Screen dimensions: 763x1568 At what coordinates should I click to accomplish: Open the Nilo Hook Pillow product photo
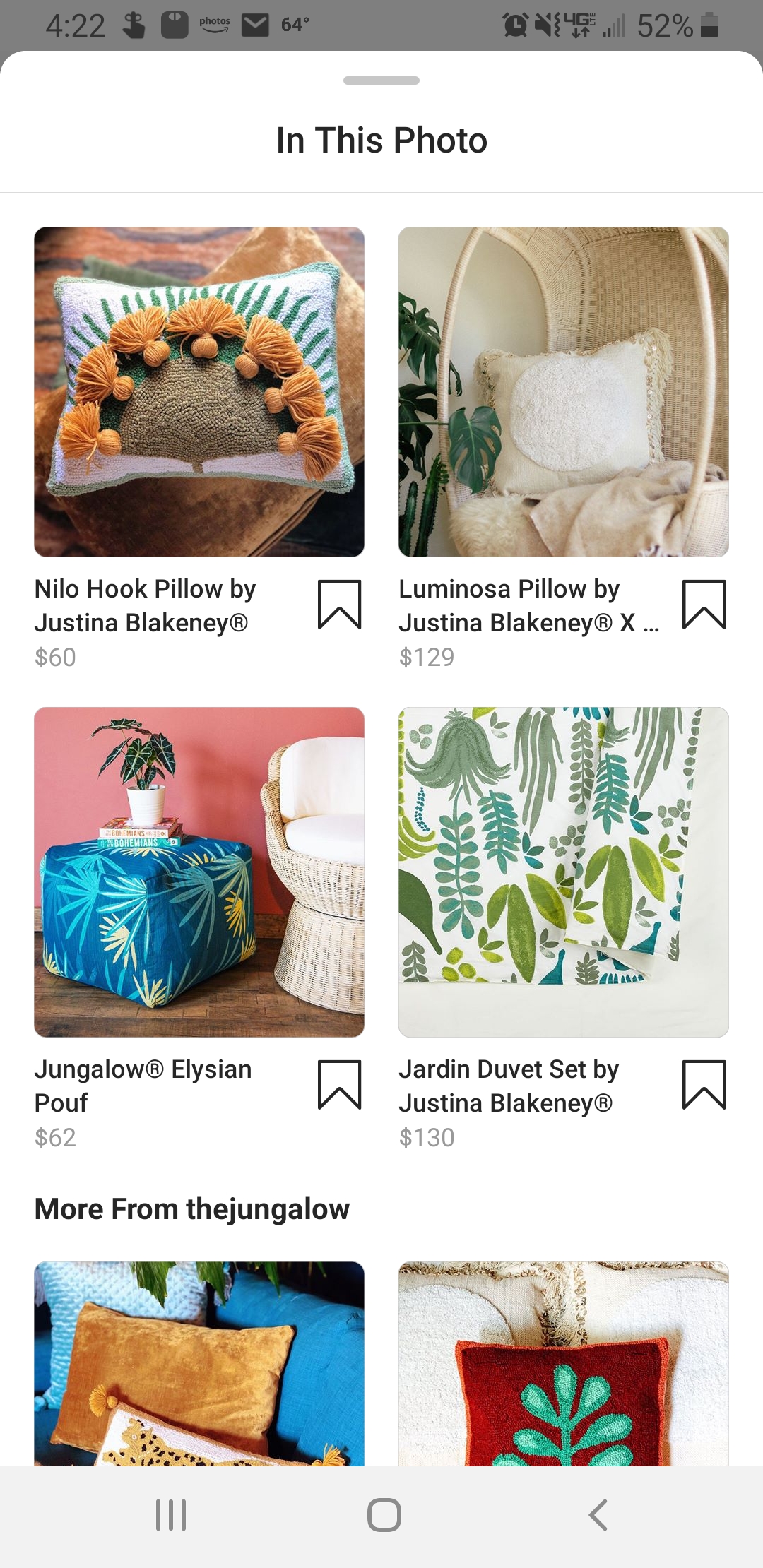click(199, 391)
